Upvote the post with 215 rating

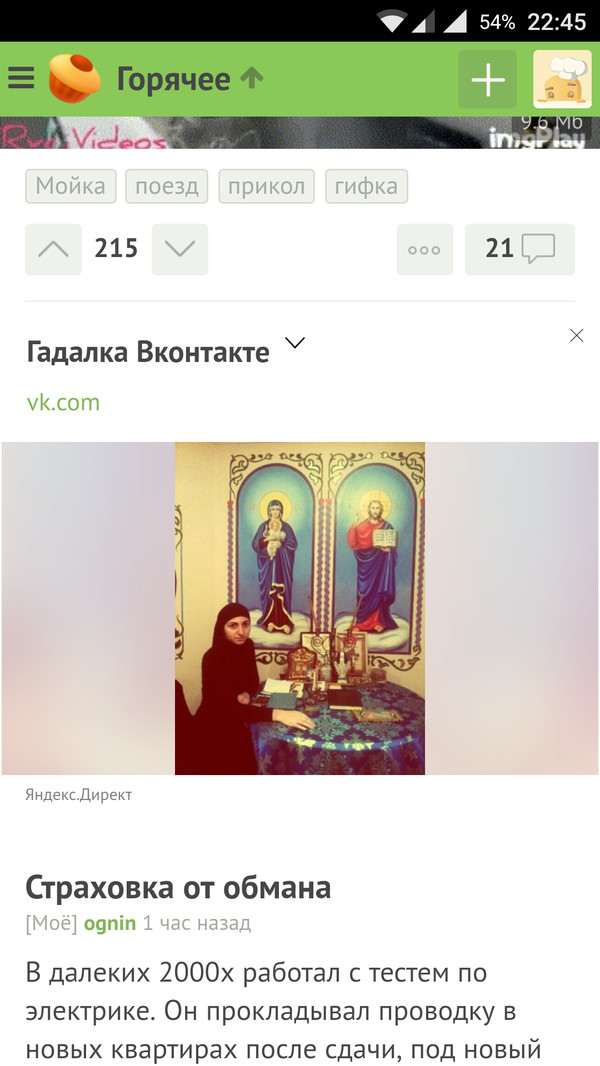pyautogui.click(x=53, y=249)
